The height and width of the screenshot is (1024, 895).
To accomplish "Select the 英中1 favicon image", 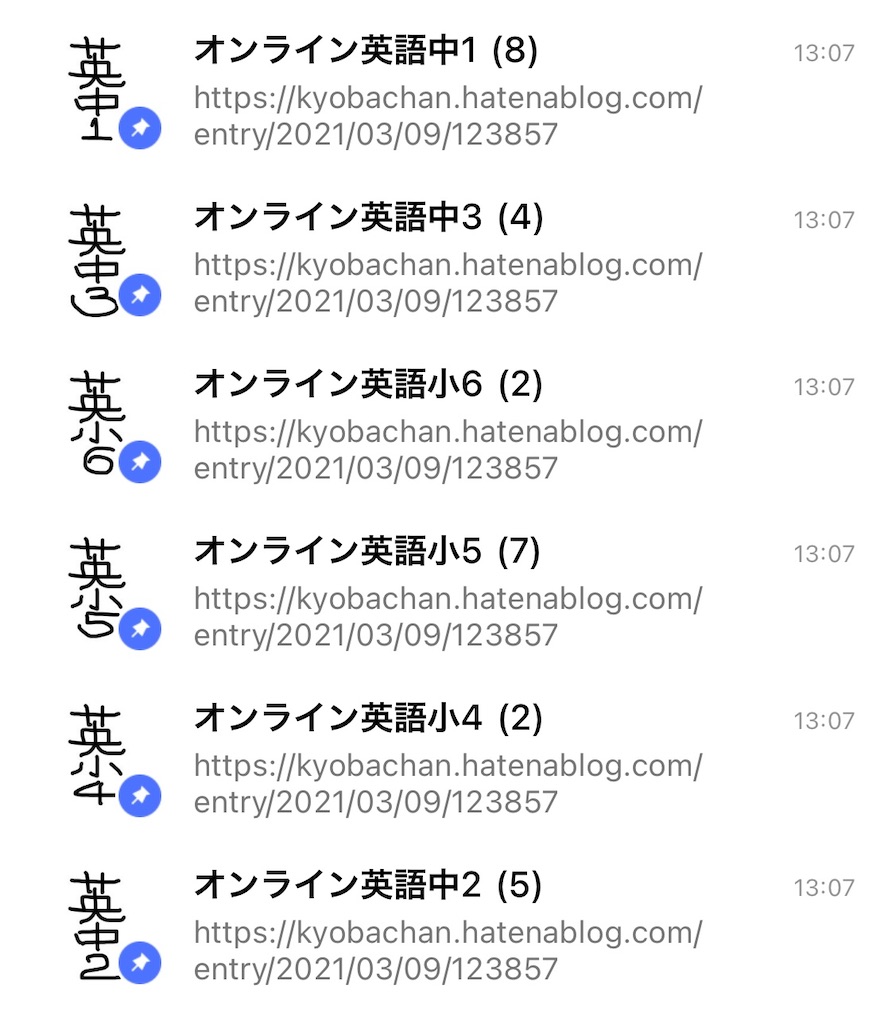I will [95, 90].
